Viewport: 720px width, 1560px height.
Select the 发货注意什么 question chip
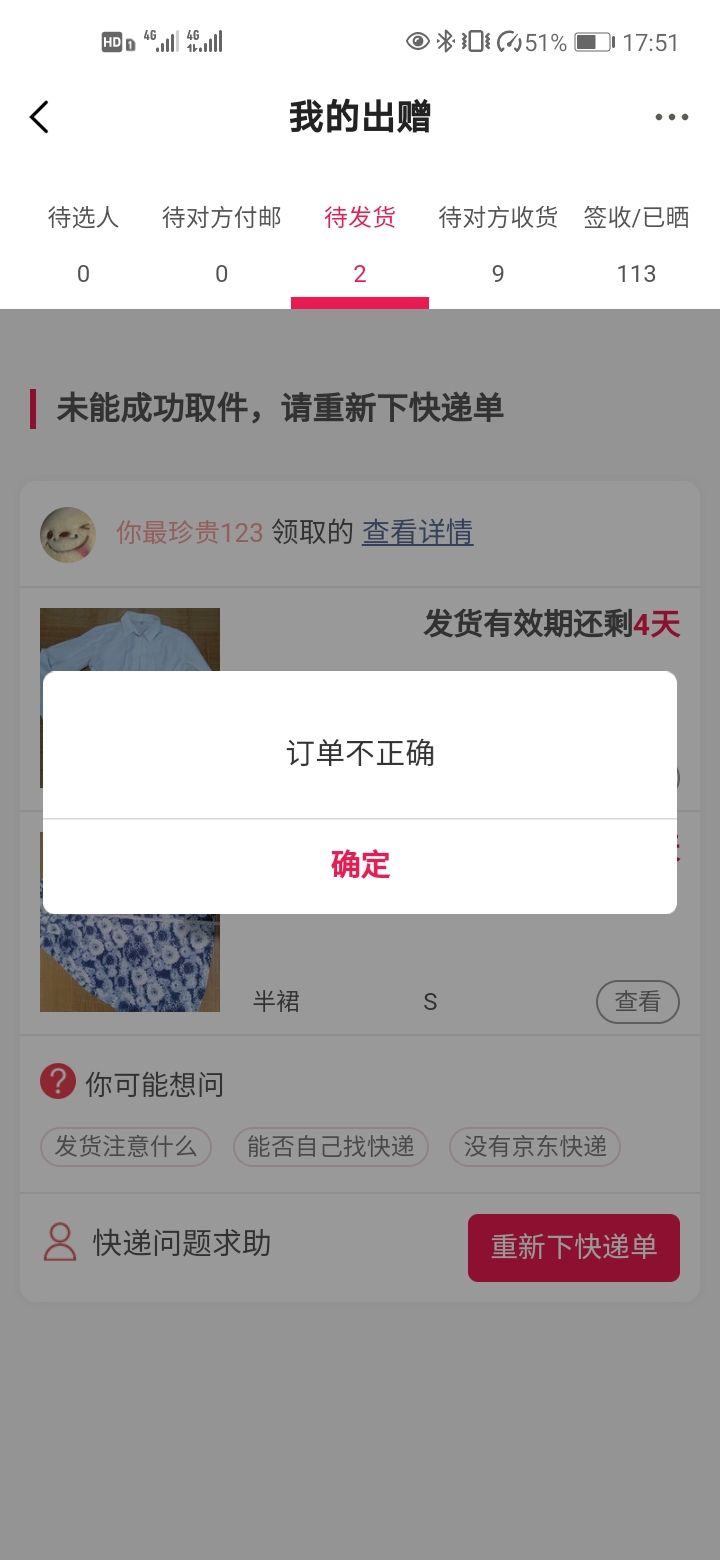(125, 1146)
